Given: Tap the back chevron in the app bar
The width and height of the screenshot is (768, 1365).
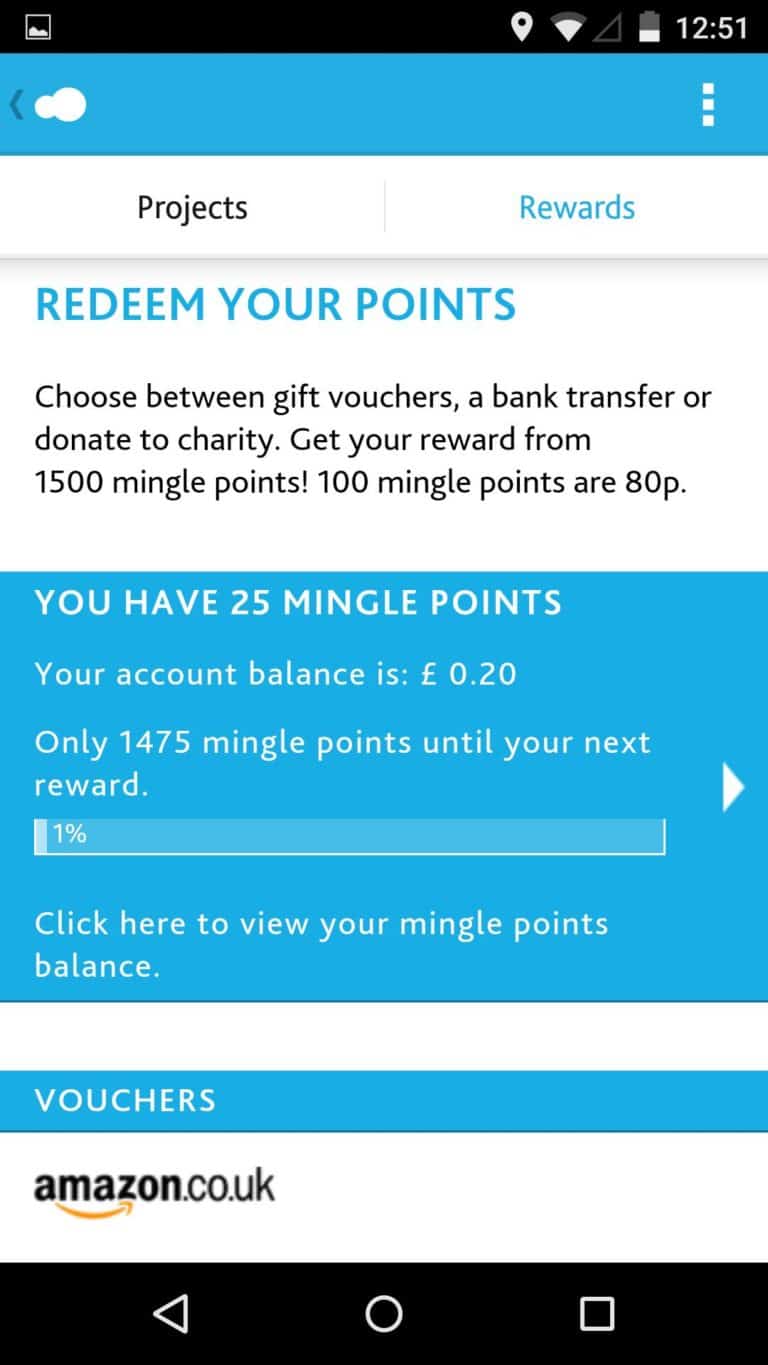Looking at the screenshot, I should pos(16,104).
